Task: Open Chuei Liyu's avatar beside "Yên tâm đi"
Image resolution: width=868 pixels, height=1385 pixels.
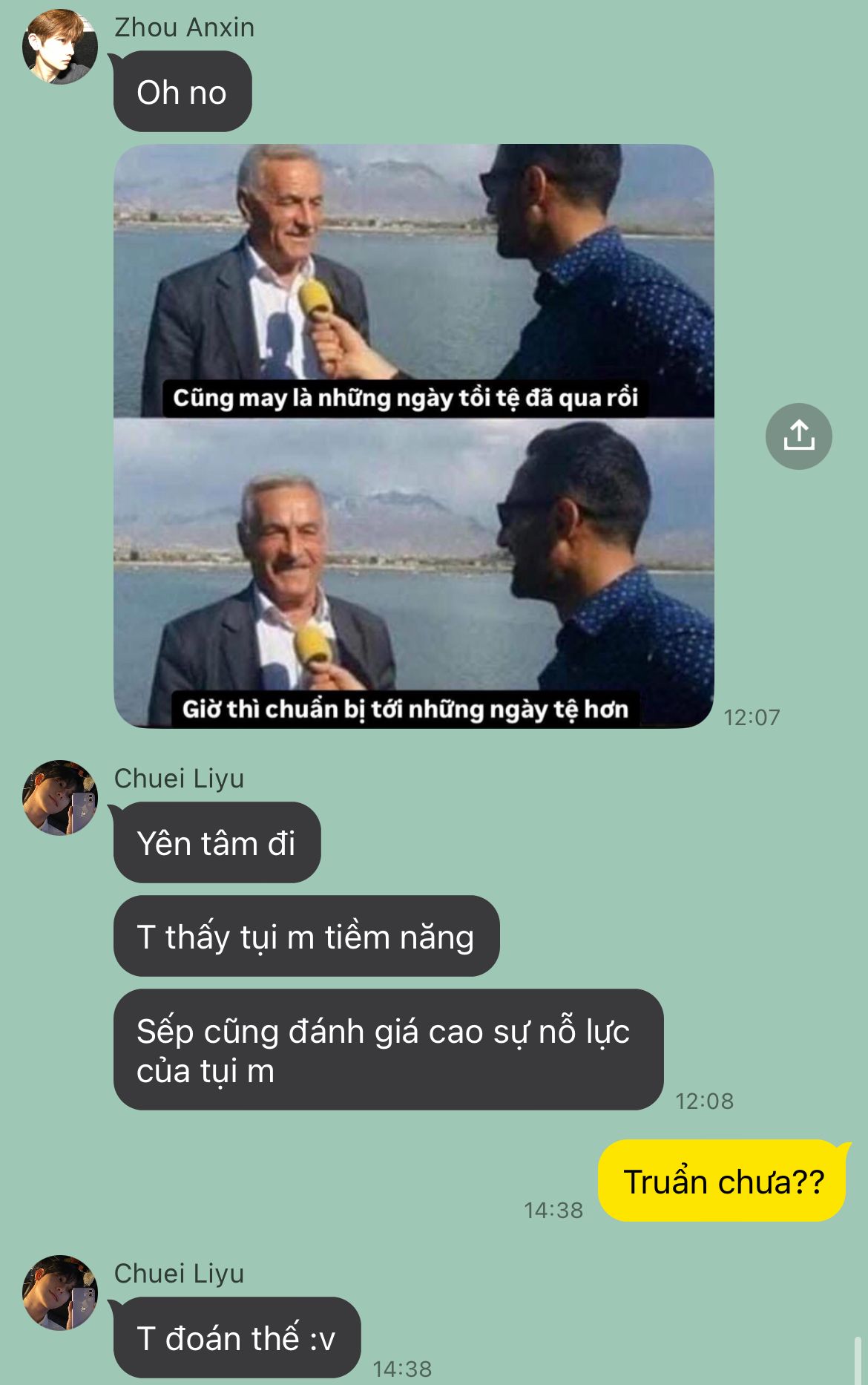Action: coord(59,797)
